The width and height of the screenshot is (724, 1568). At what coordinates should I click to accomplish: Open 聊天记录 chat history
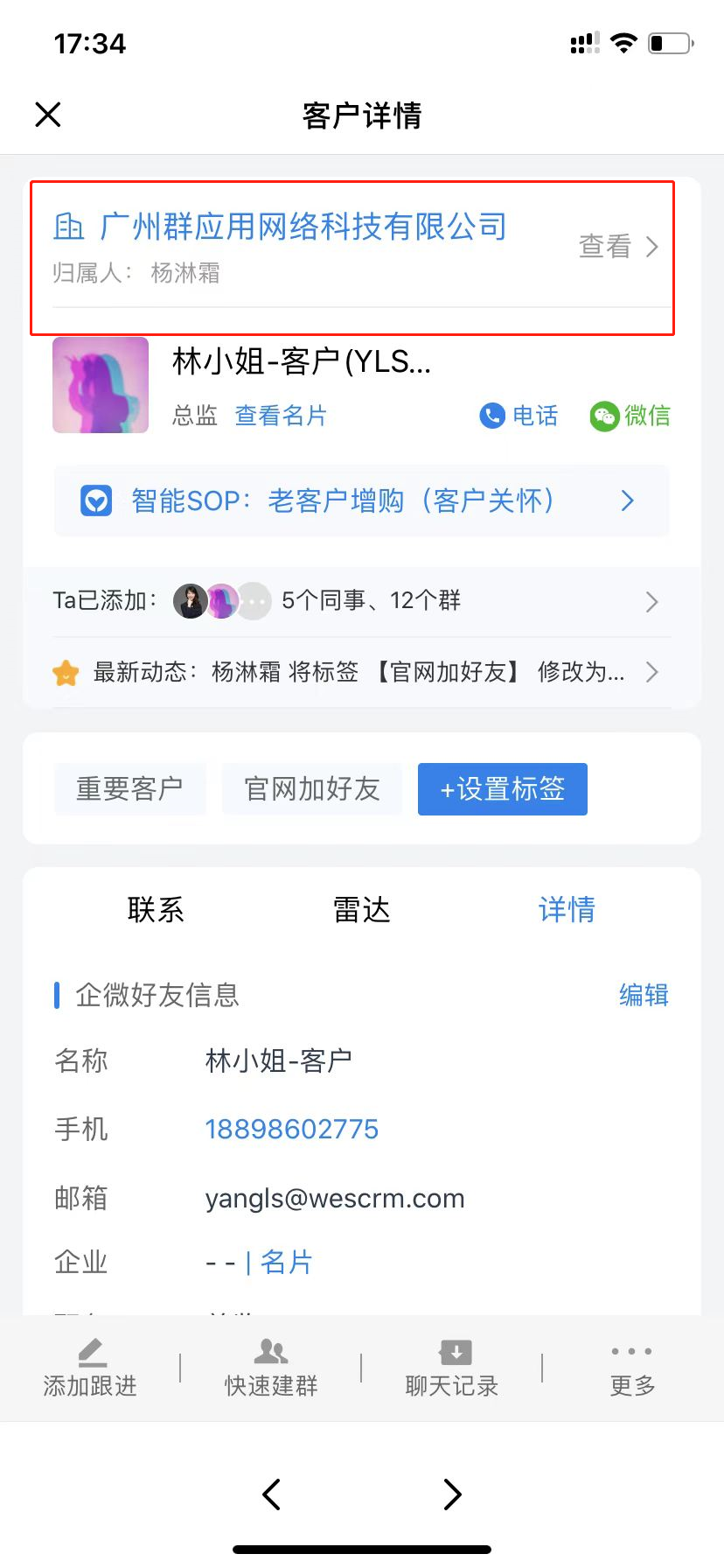[452, 1367]
